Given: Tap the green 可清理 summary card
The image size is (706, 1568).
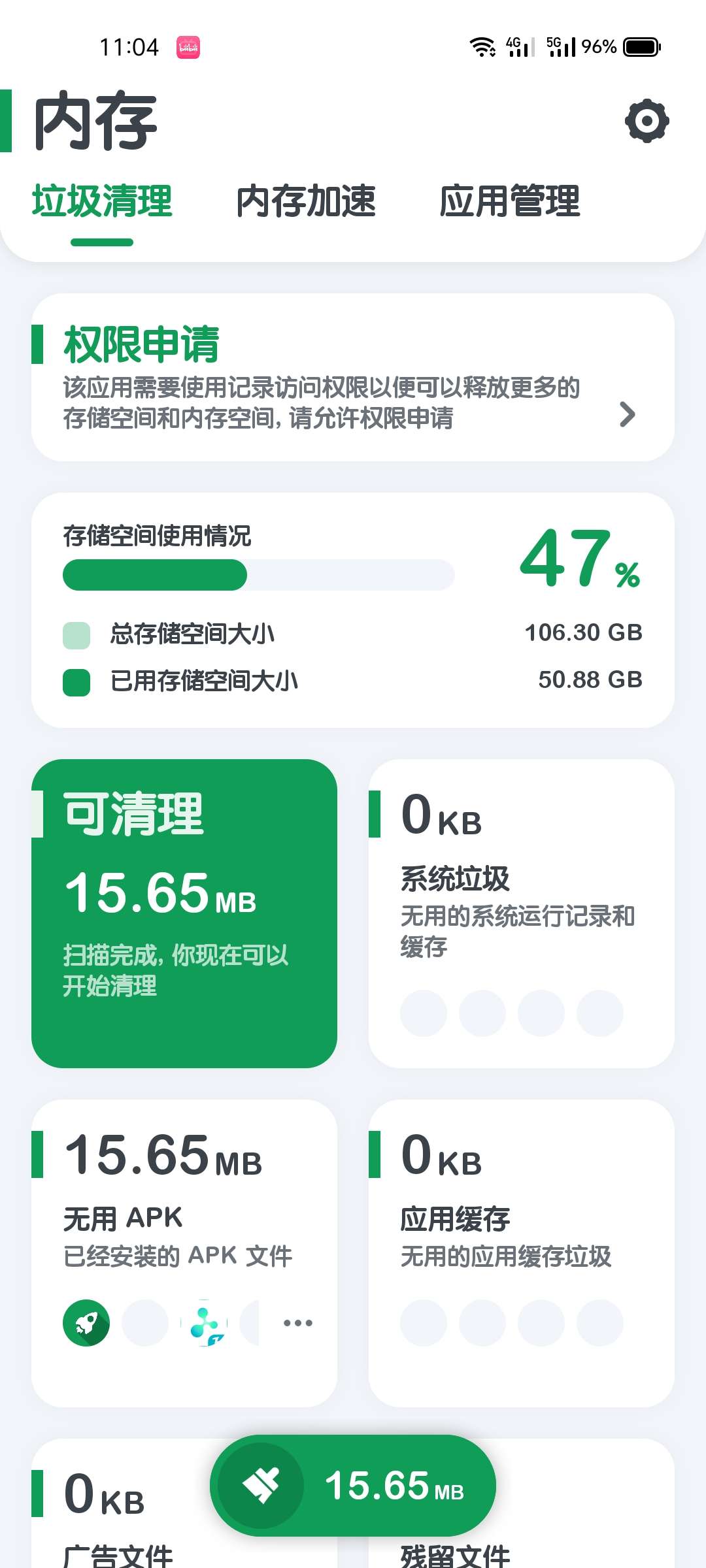Looking at the screenshot, I should (184, 913).
